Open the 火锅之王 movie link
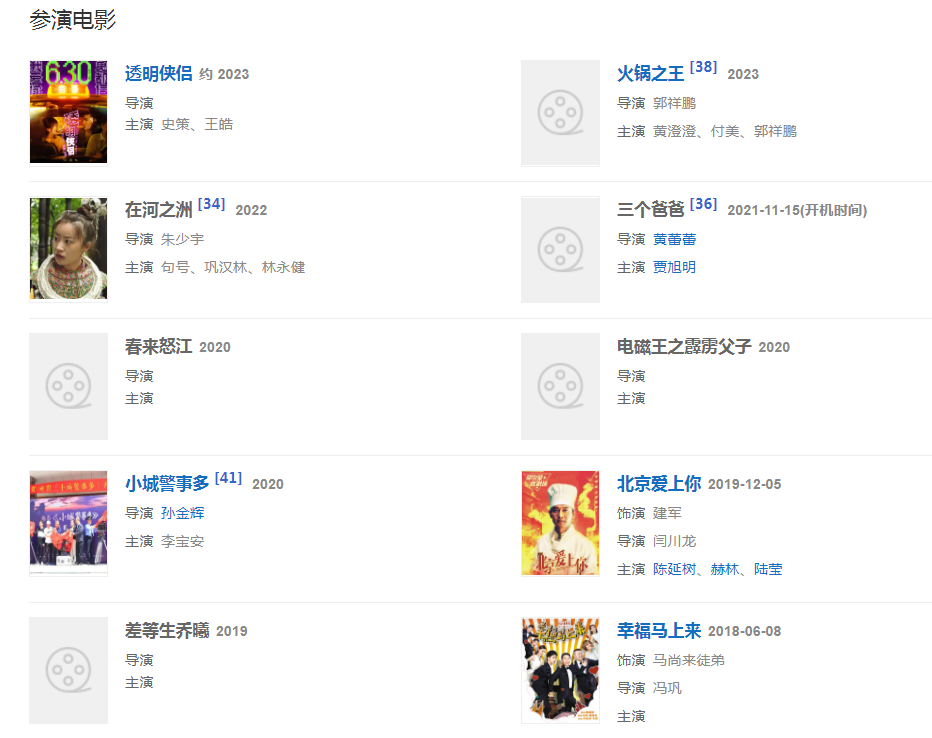The height and width of the screenshot is (738, 932). [x=650, y=74]
